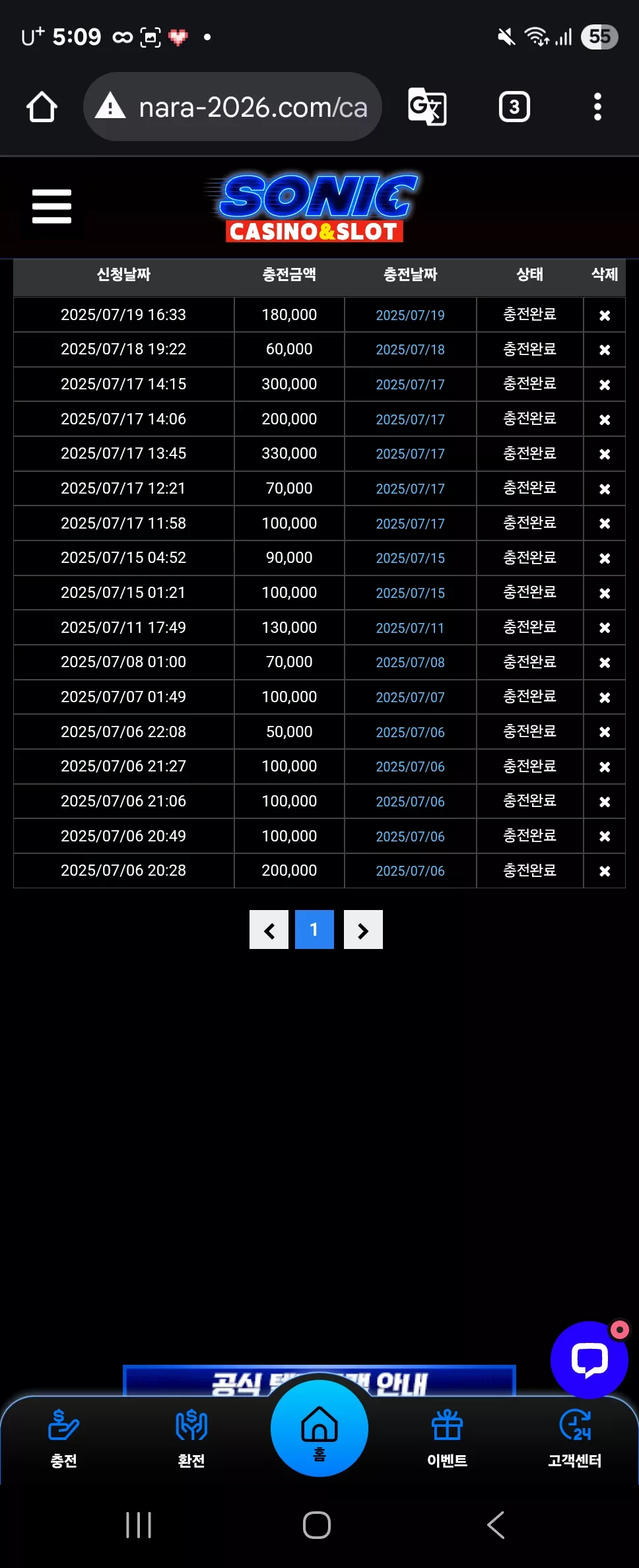This screenshot has width=639, height=1568.
Task: Delete the 2025/07/18 19:22 charge record
Action: (605, 350)
